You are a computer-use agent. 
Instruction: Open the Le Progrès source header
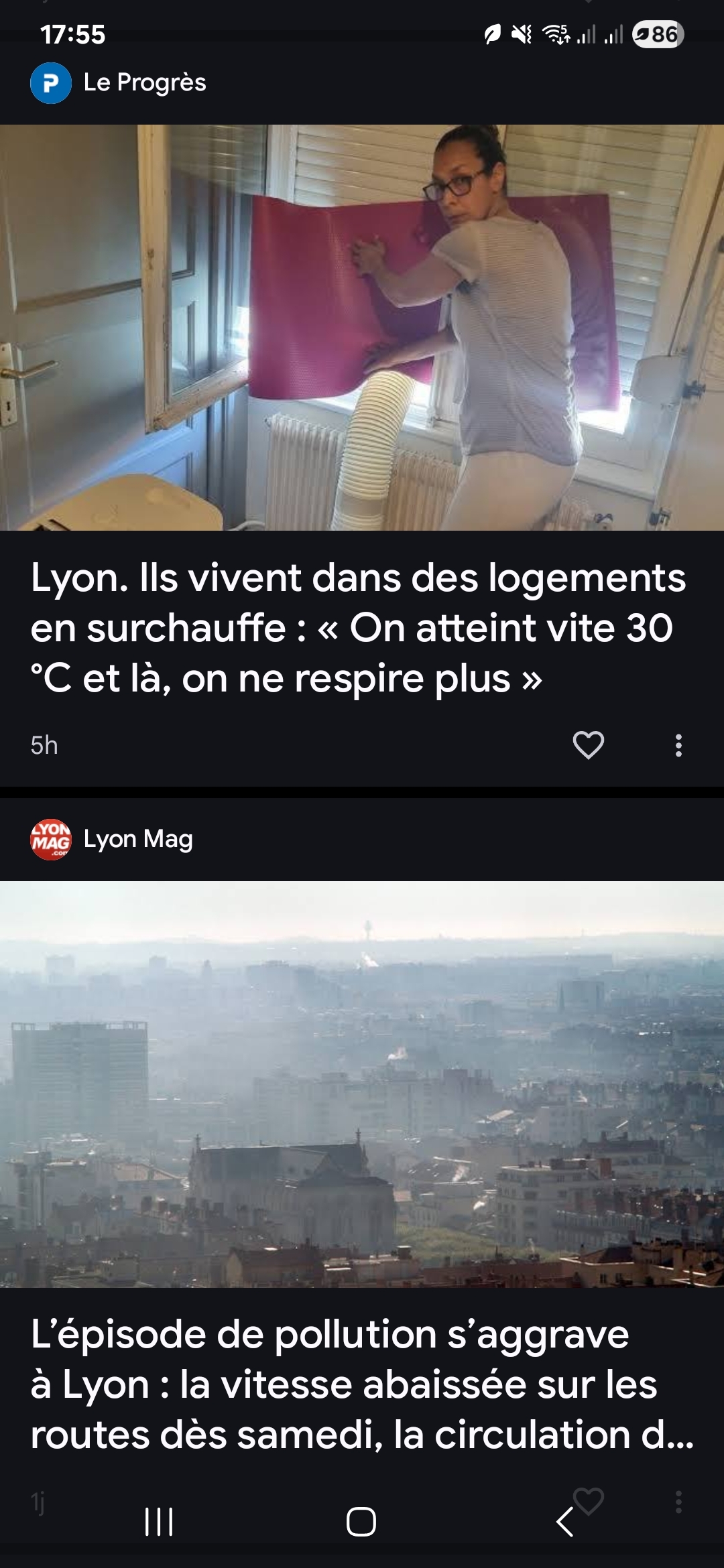point(119,83)
